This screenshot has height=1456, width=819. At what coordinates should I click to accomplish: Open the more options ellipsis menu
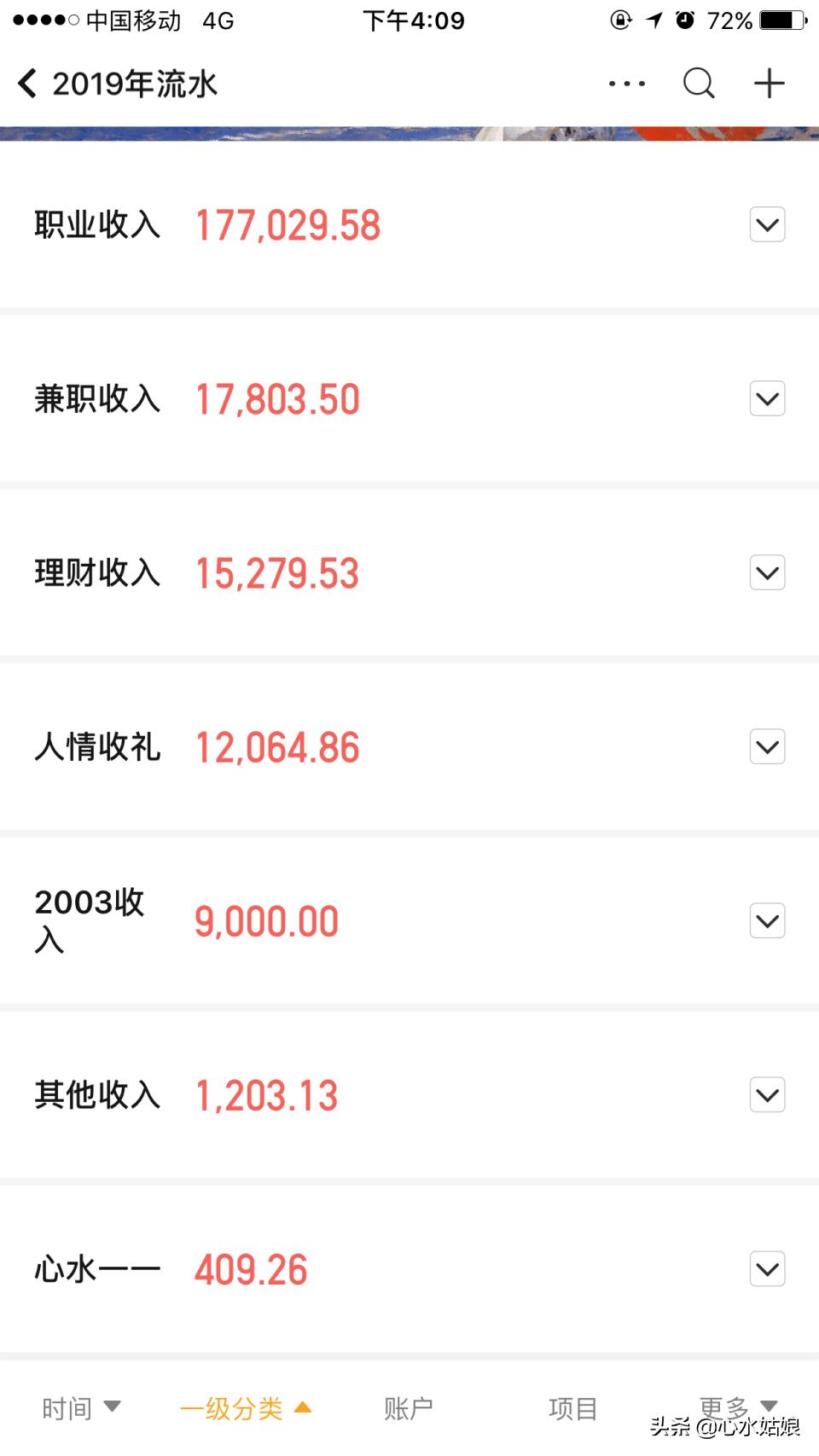tap(626, 83)
